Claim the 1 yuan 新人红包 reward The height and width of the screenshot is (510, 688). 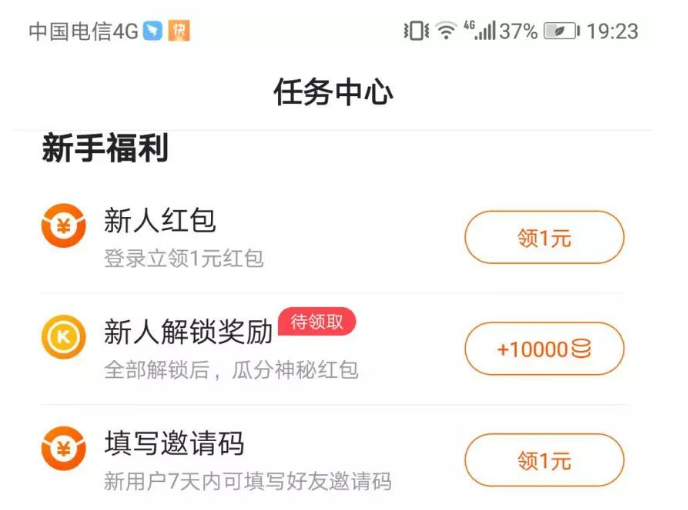click(x=544, y=238)
